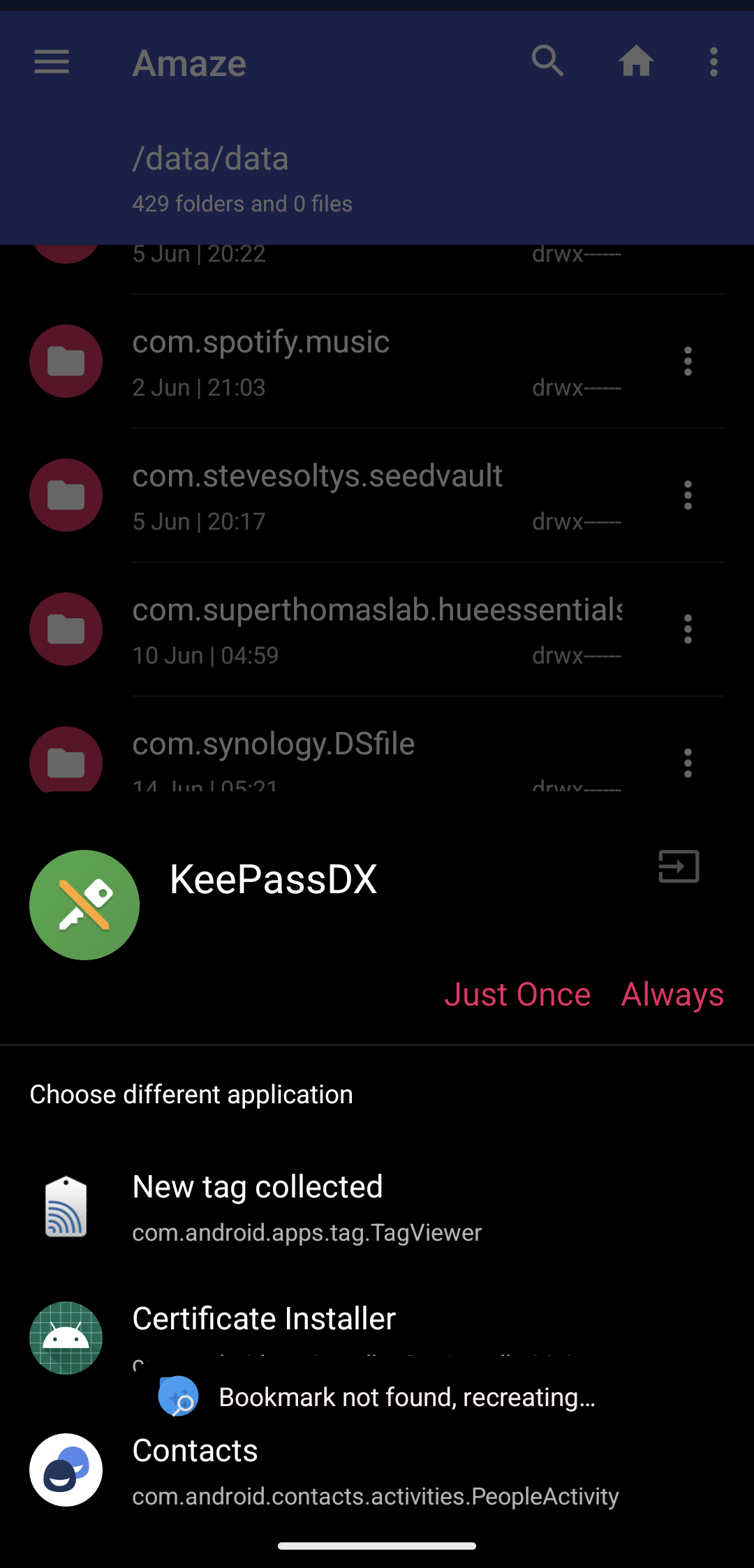Open overflow menu for com.synology.DSfile

(x=688, y=763)
